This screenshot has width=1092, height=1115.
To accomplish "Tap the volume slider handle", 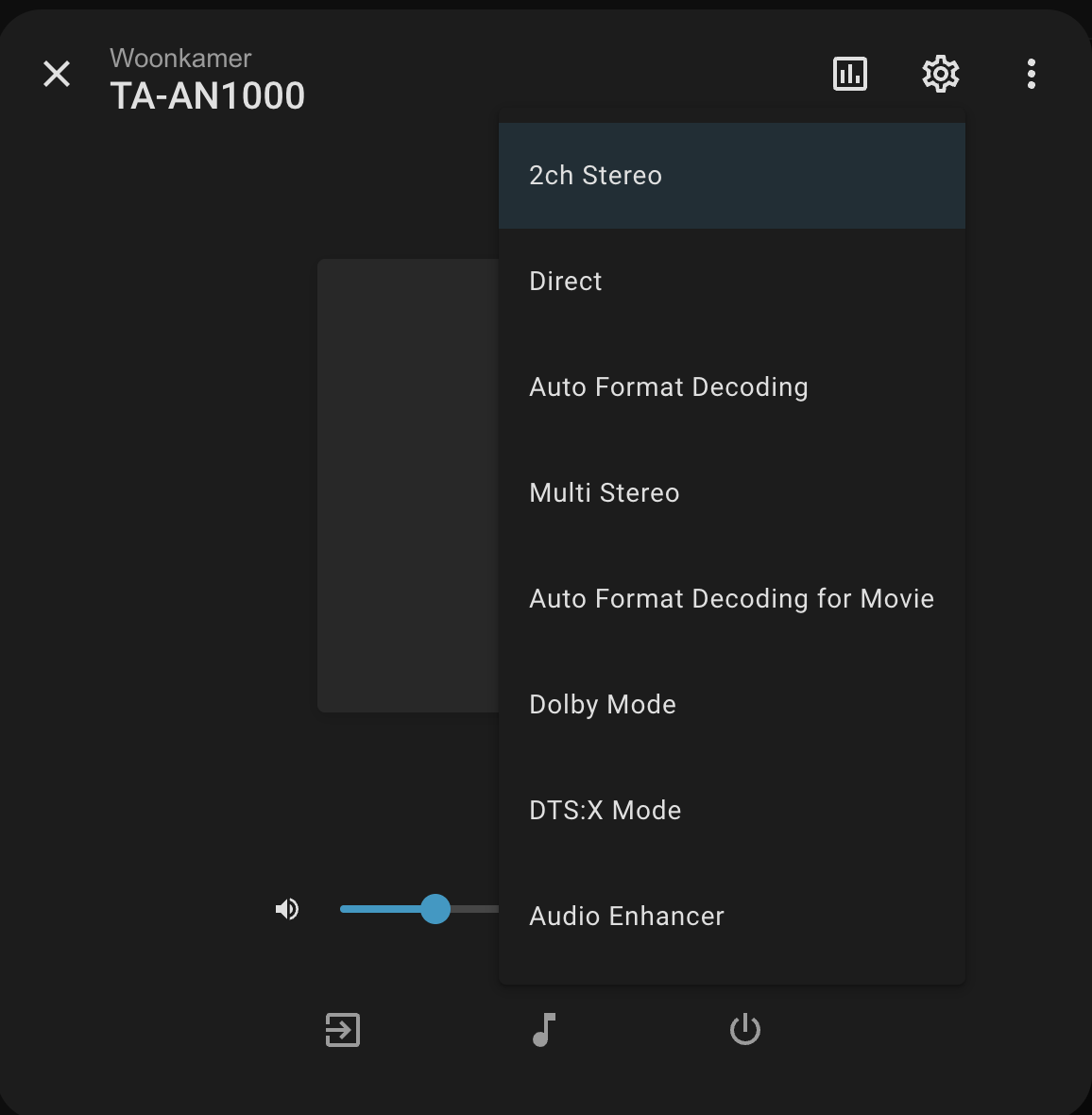I will [435, 909].
